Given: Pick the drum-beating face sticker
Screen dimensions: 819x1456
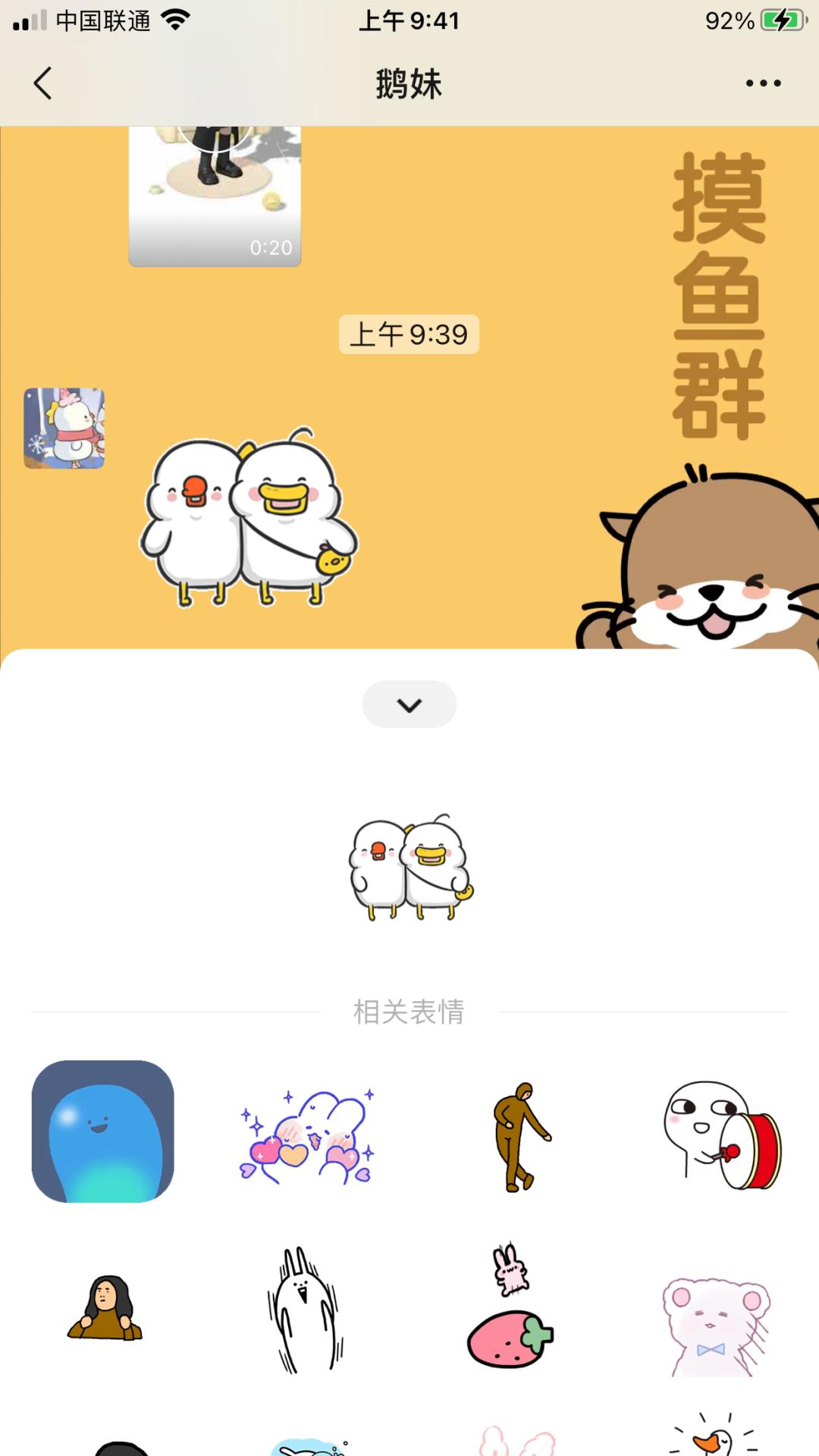Looking at the screenshot, I should pyautogui.click(x=722, y=1135).
